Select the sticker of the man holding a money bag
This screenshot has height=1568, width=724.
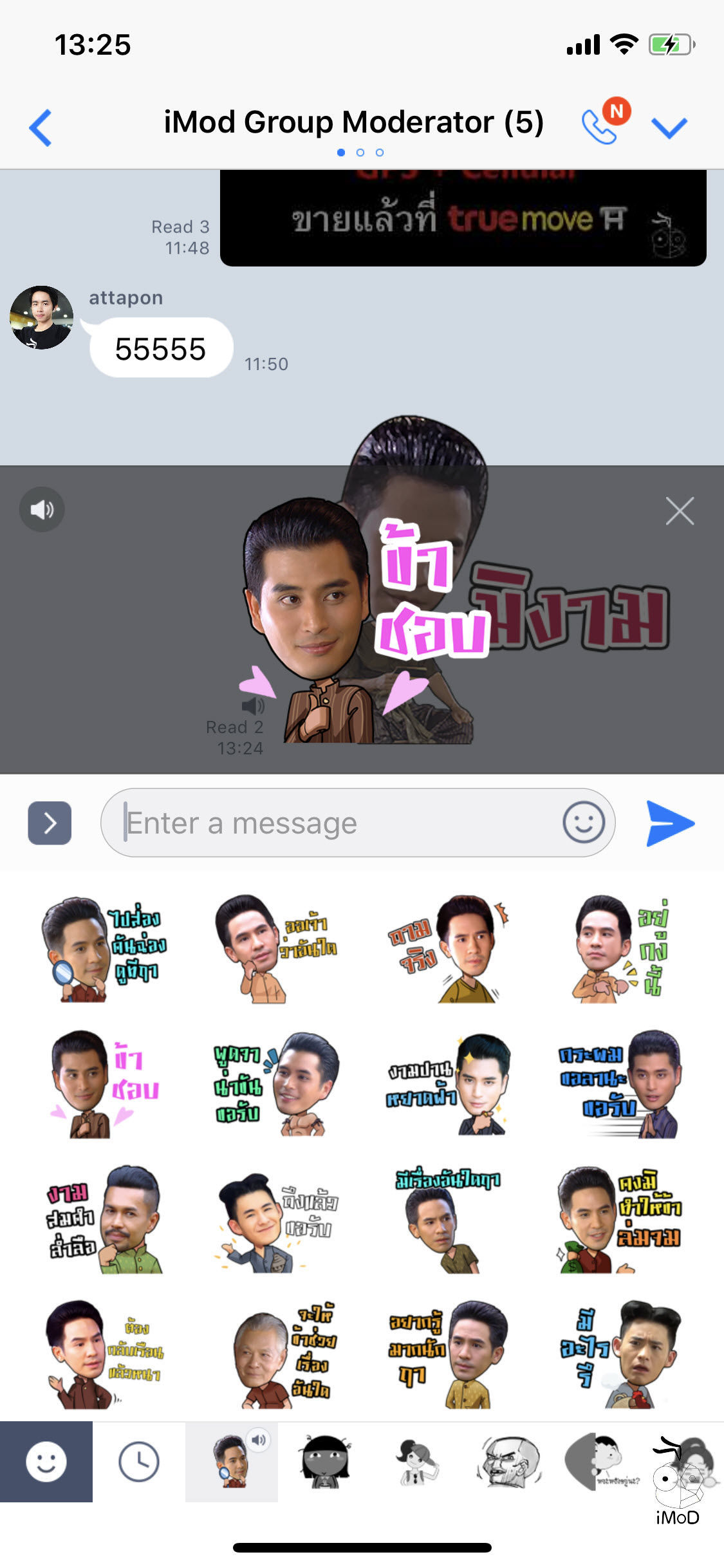[x=618, y=1219]
